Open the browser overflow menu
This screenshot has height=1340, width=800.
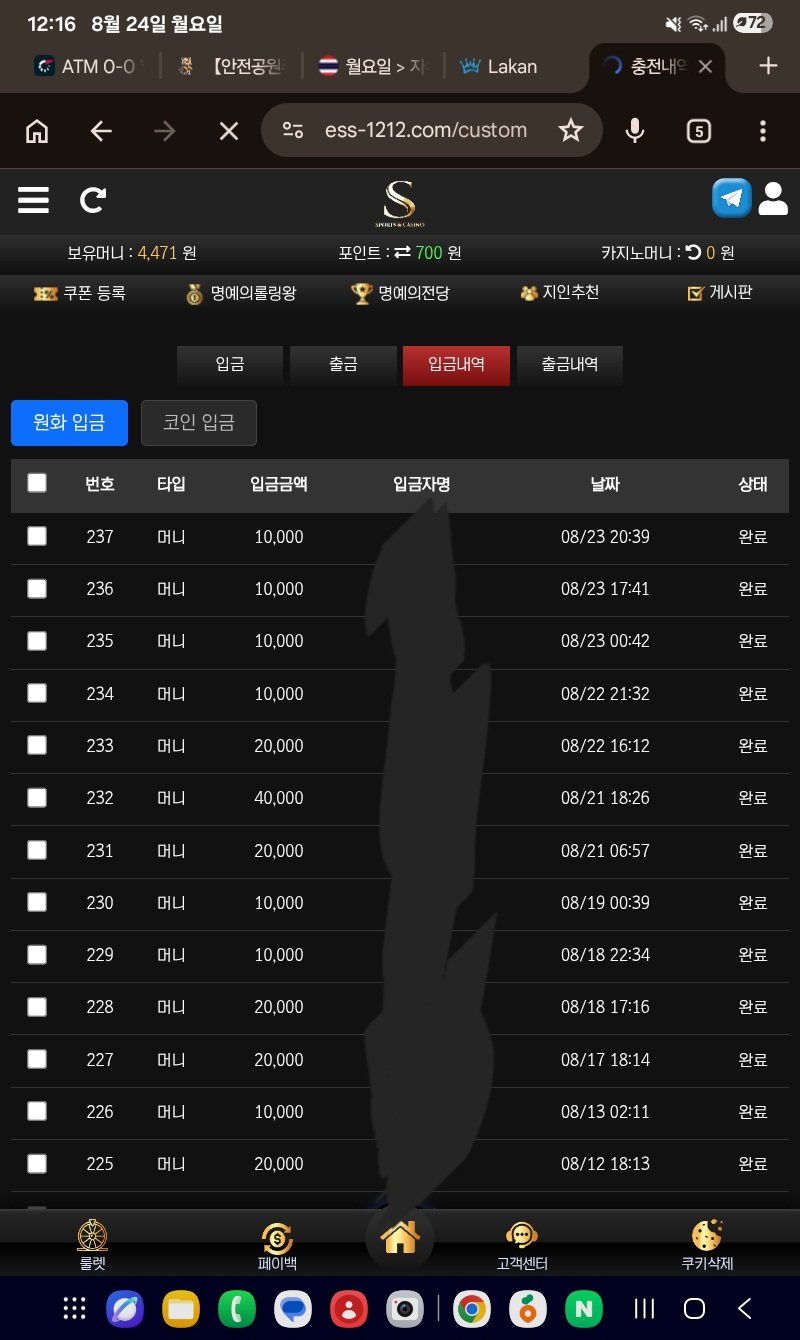click(762, 131)
